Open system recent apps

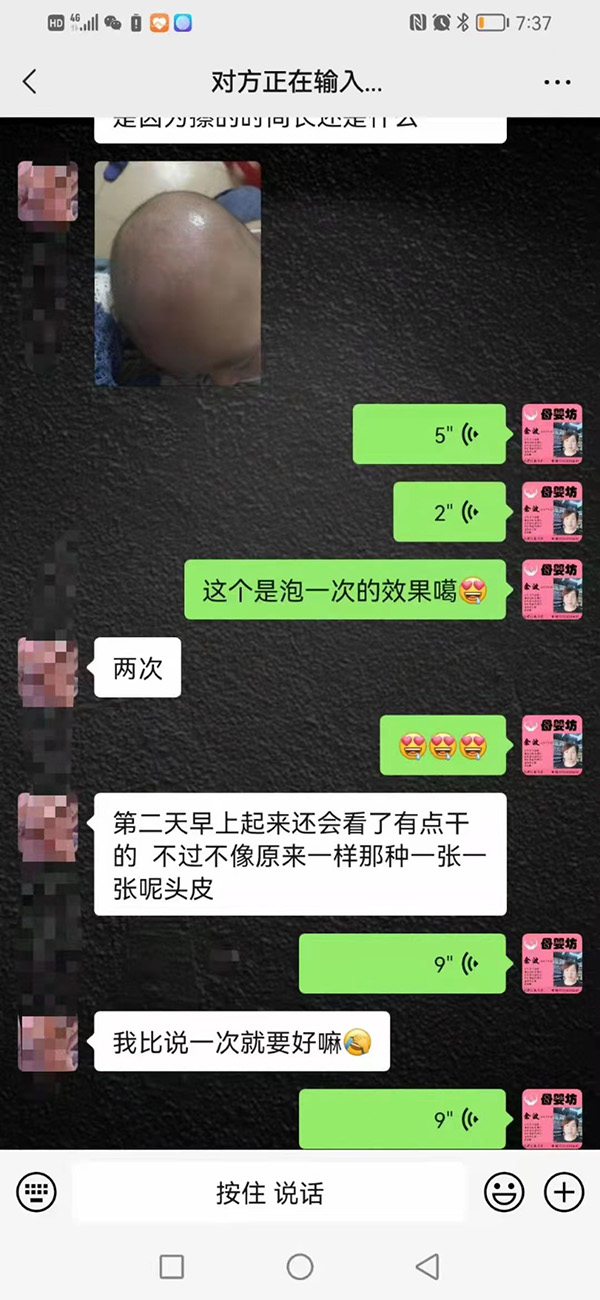point(172,1267)
